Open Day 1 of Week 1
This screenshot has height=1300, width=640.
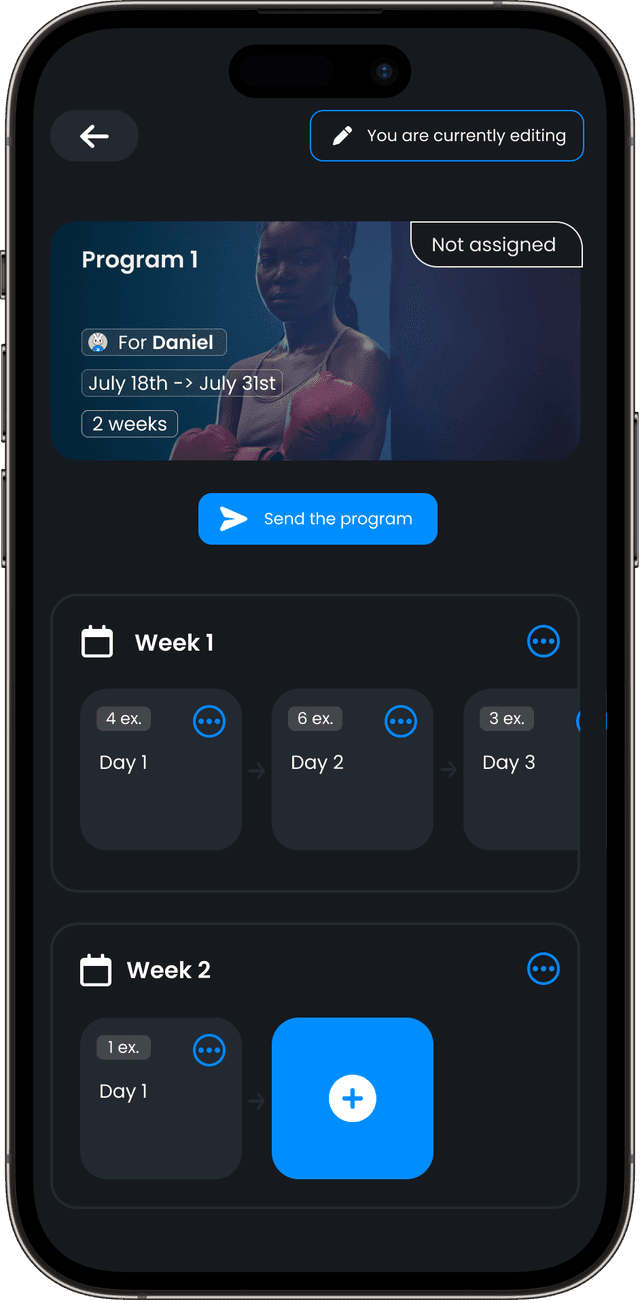click(161, 770)
